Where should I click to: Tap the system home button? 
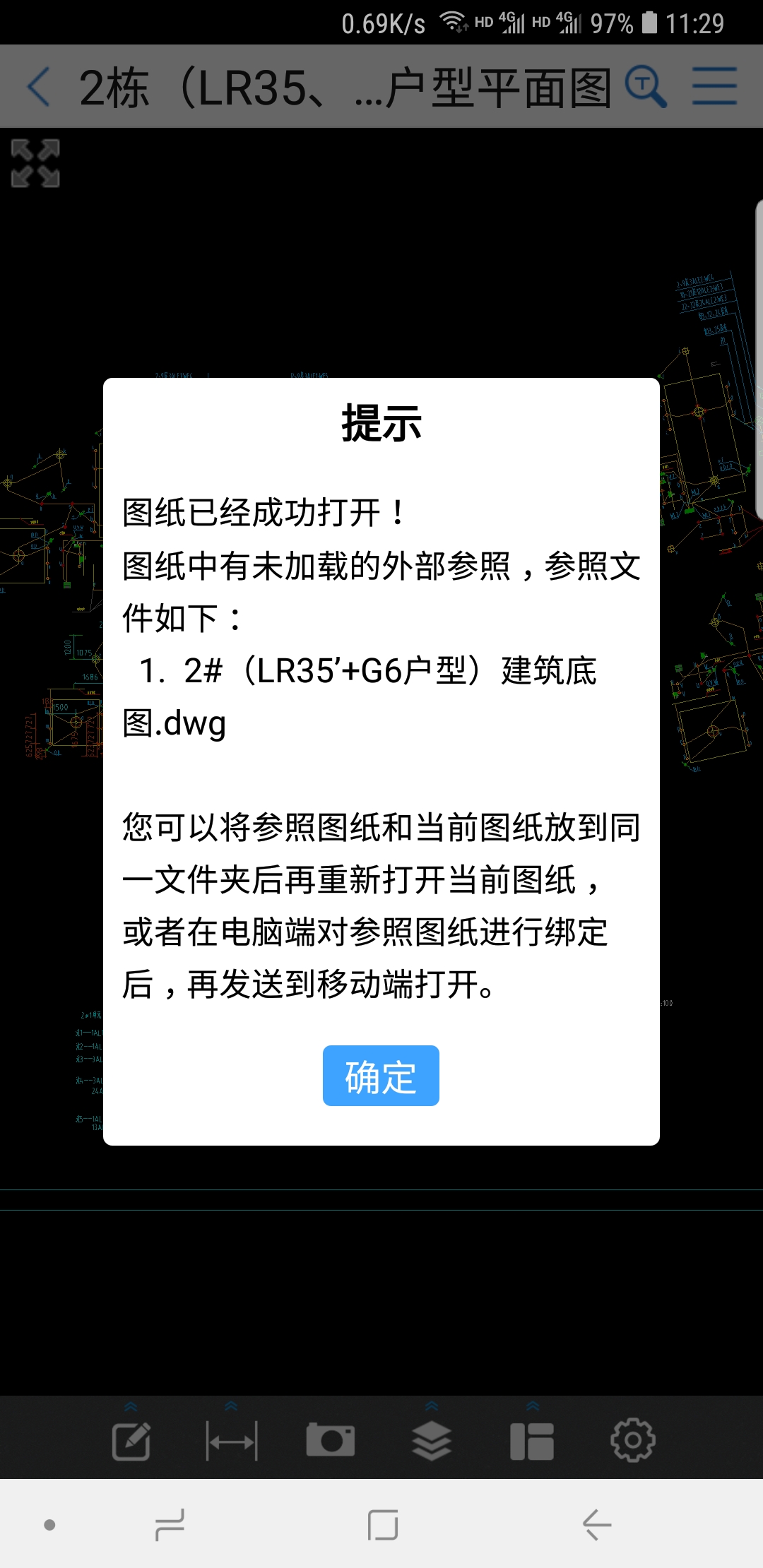click(x=382, y=1524)
